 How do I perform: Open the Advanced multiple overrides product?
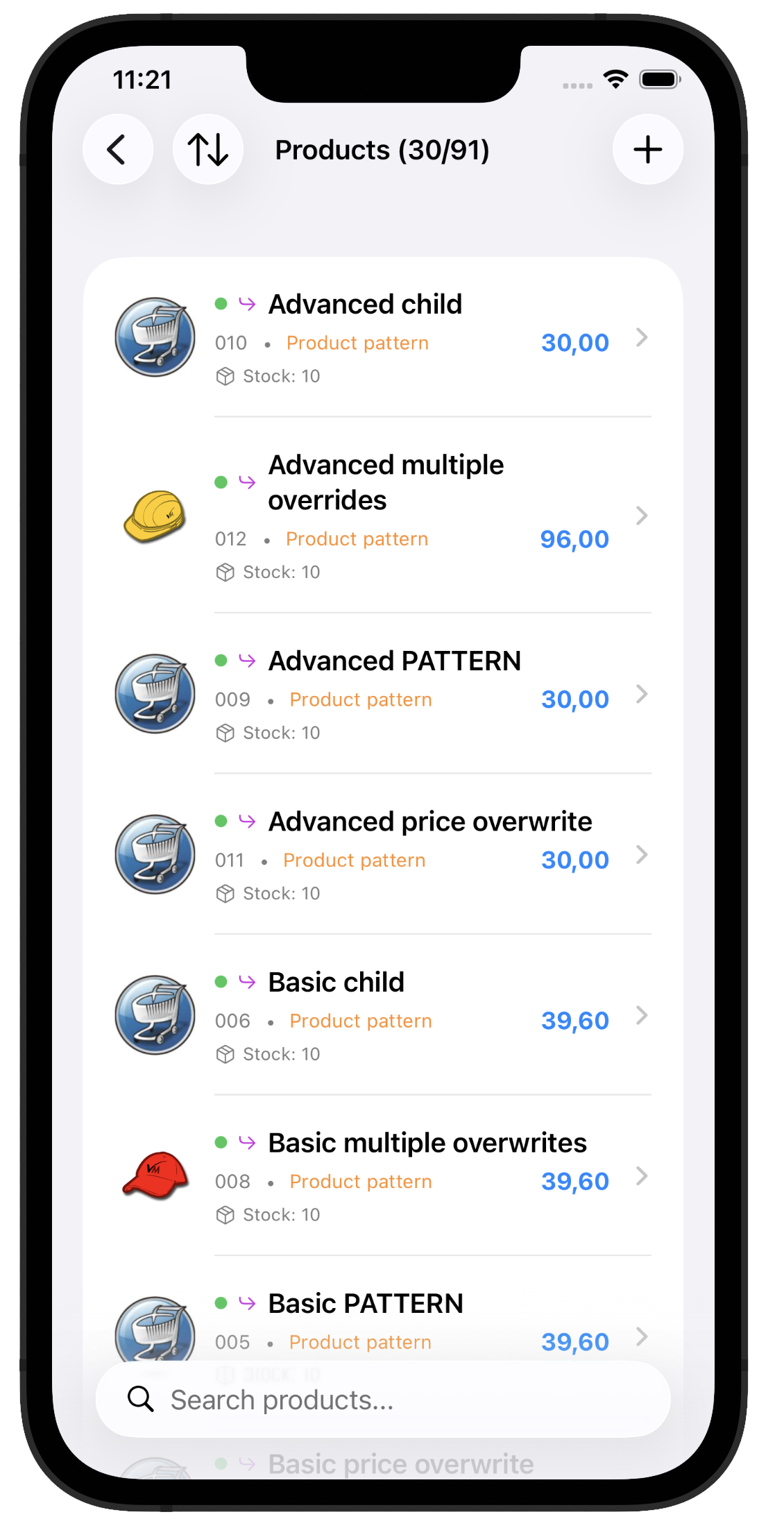click(383, 516)
